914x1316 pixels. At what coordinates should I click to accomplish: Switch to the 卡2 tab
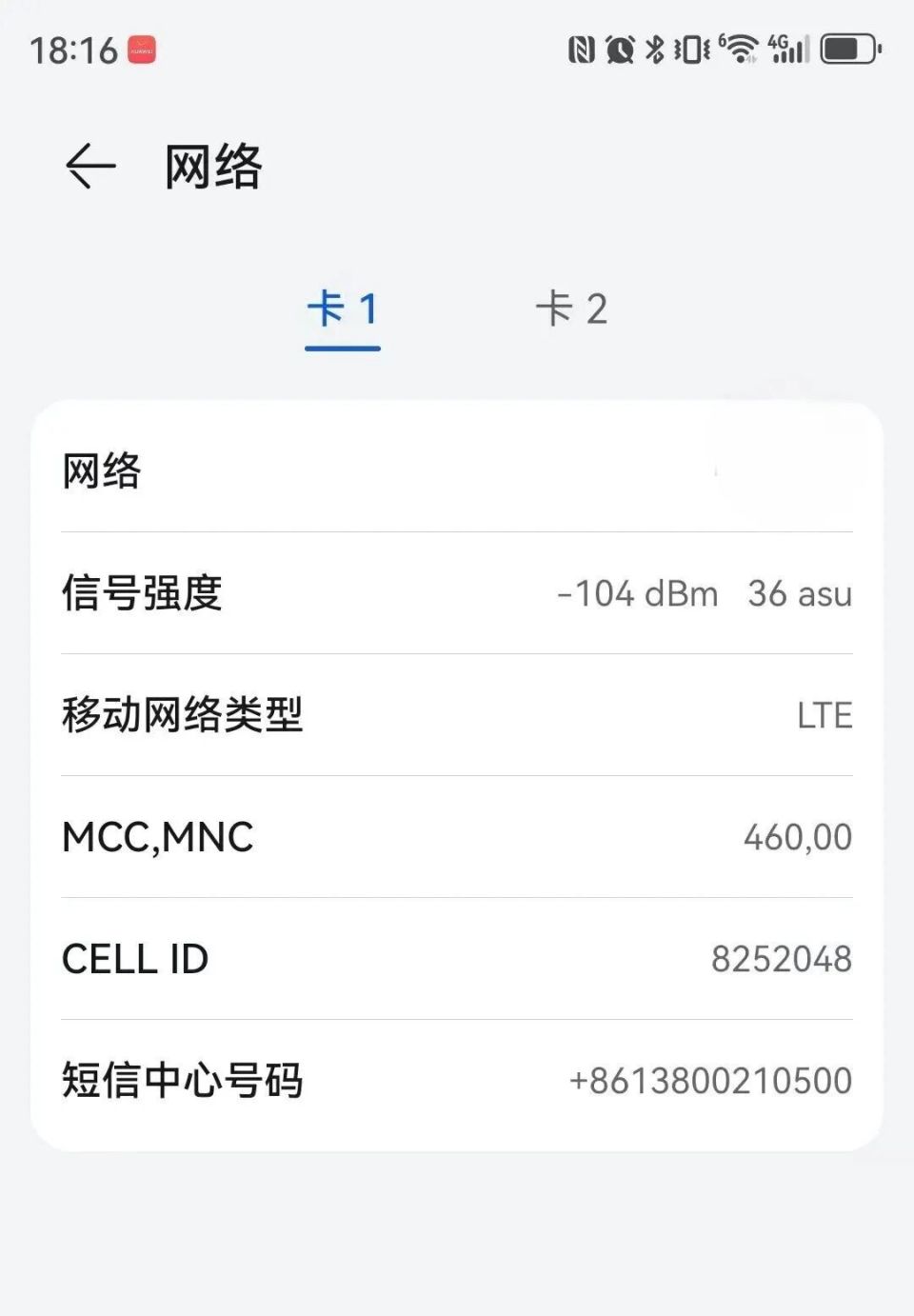(572, 309)
